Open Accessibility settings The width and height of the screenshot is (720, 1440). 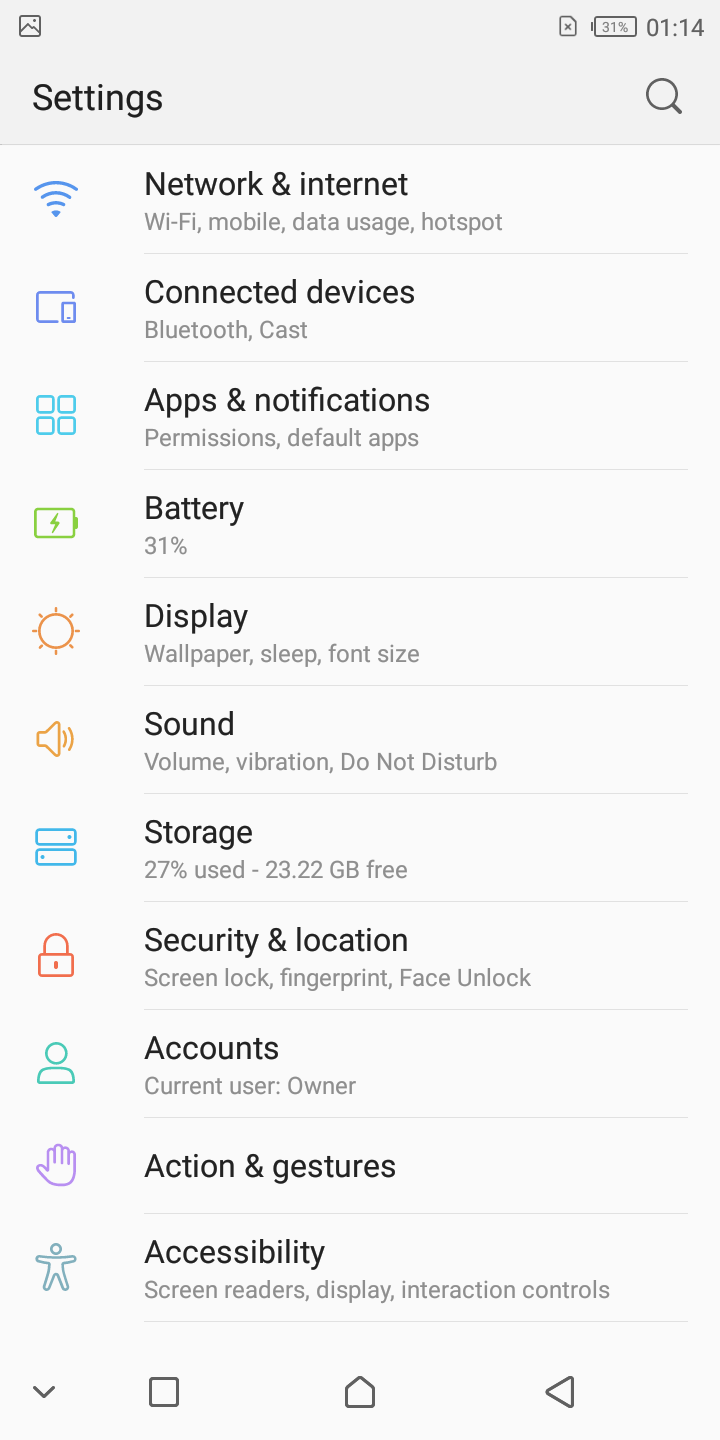[x=360, y=1269]
